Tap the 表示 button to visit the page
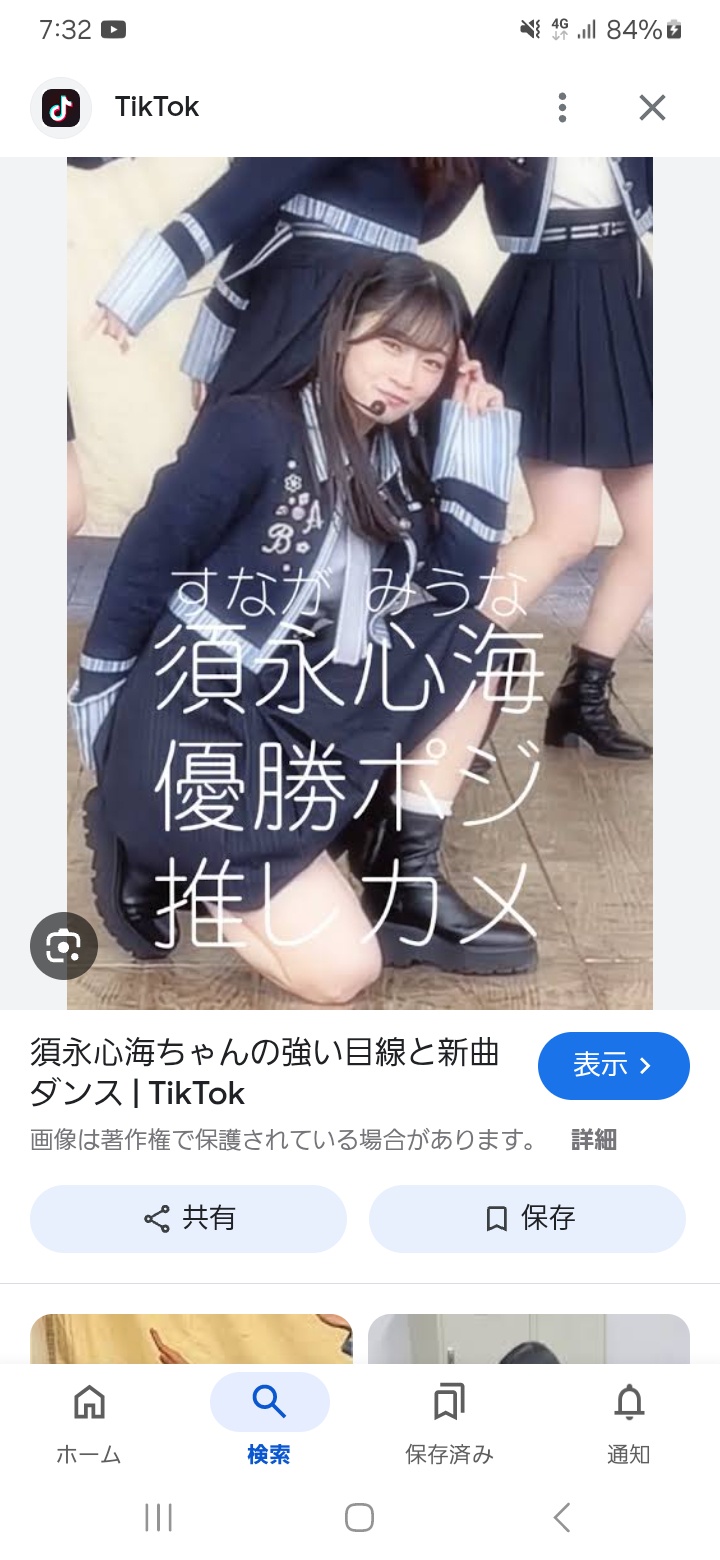 click(613, 1066)
